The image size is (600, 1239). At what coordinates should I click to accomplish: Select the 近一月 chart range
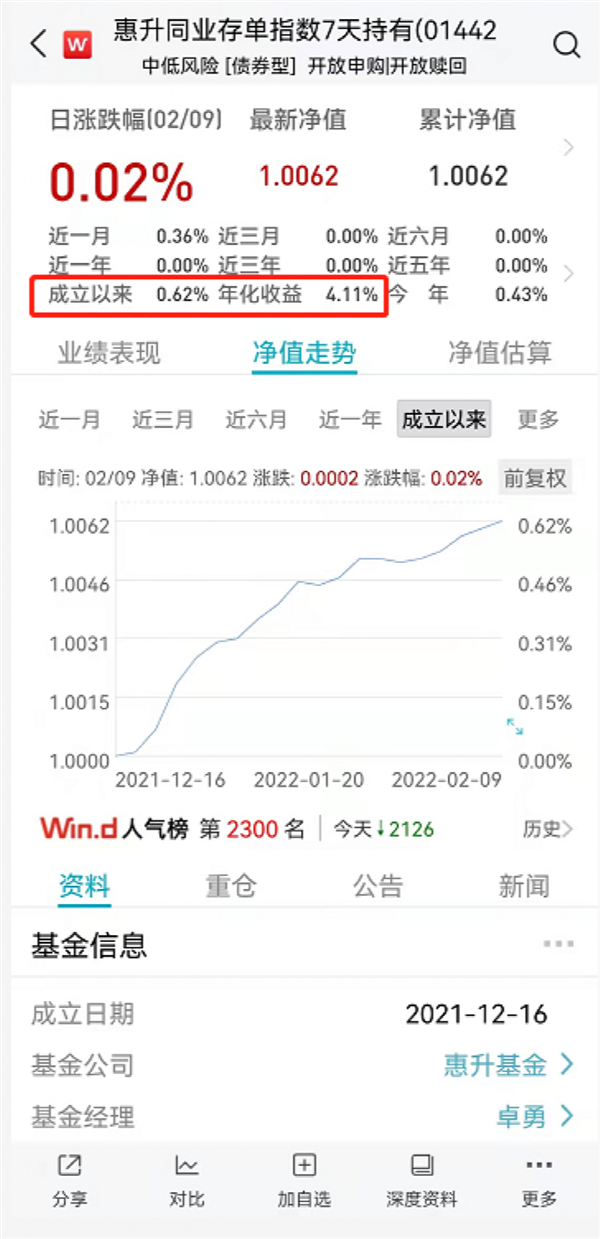(x=69, y=420)
